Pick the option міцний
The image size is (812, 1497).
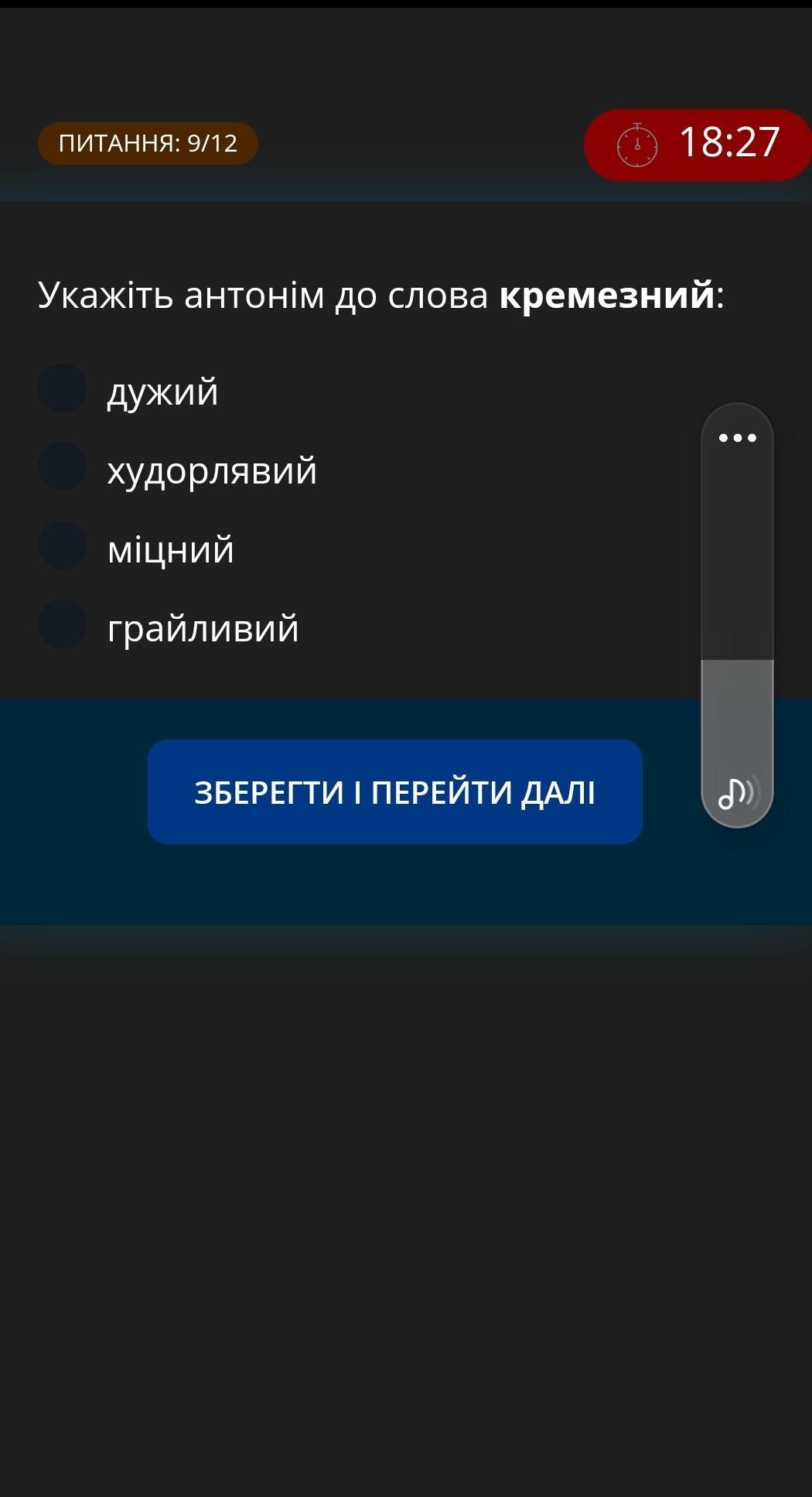(x=62, y=546)
